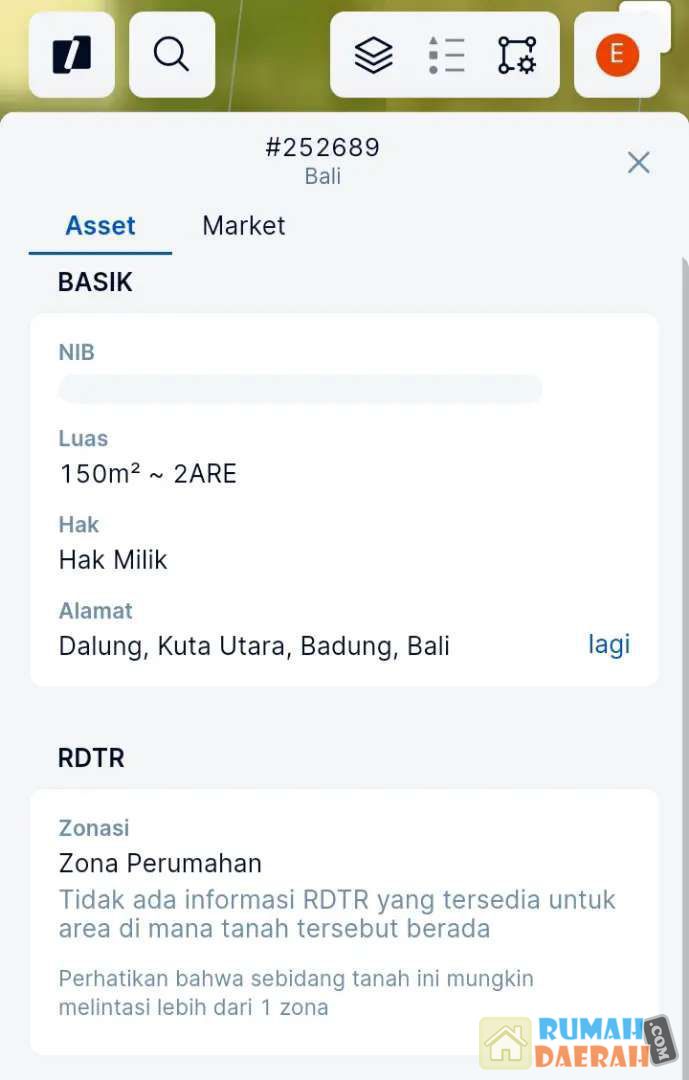Viewport: 689px width, 1080px height.
Task: Switch to the Market tab
Action: [244, 226]
